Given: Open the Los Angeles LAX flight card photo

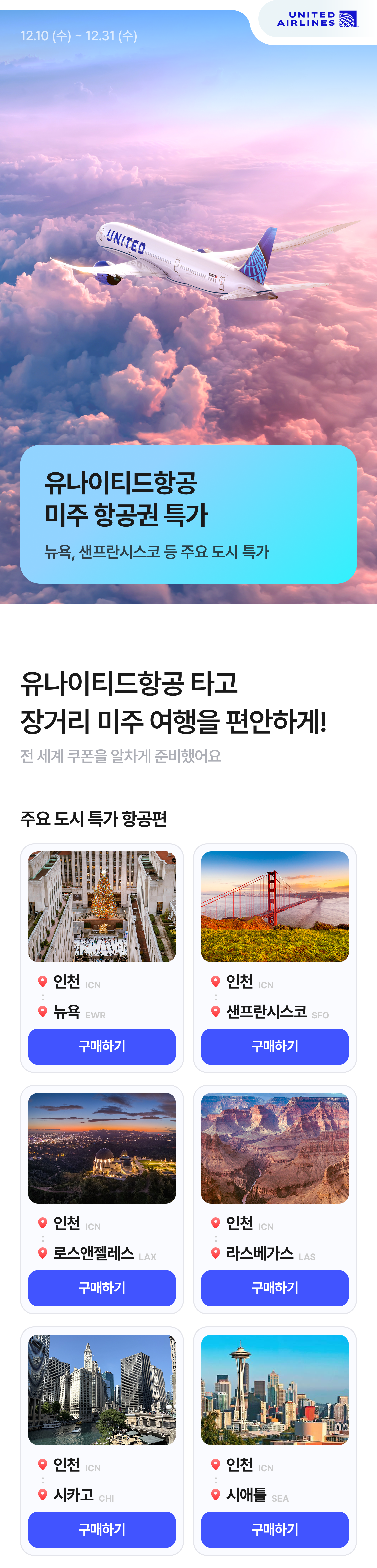Looking at the screenshot, I should 102,1148.
